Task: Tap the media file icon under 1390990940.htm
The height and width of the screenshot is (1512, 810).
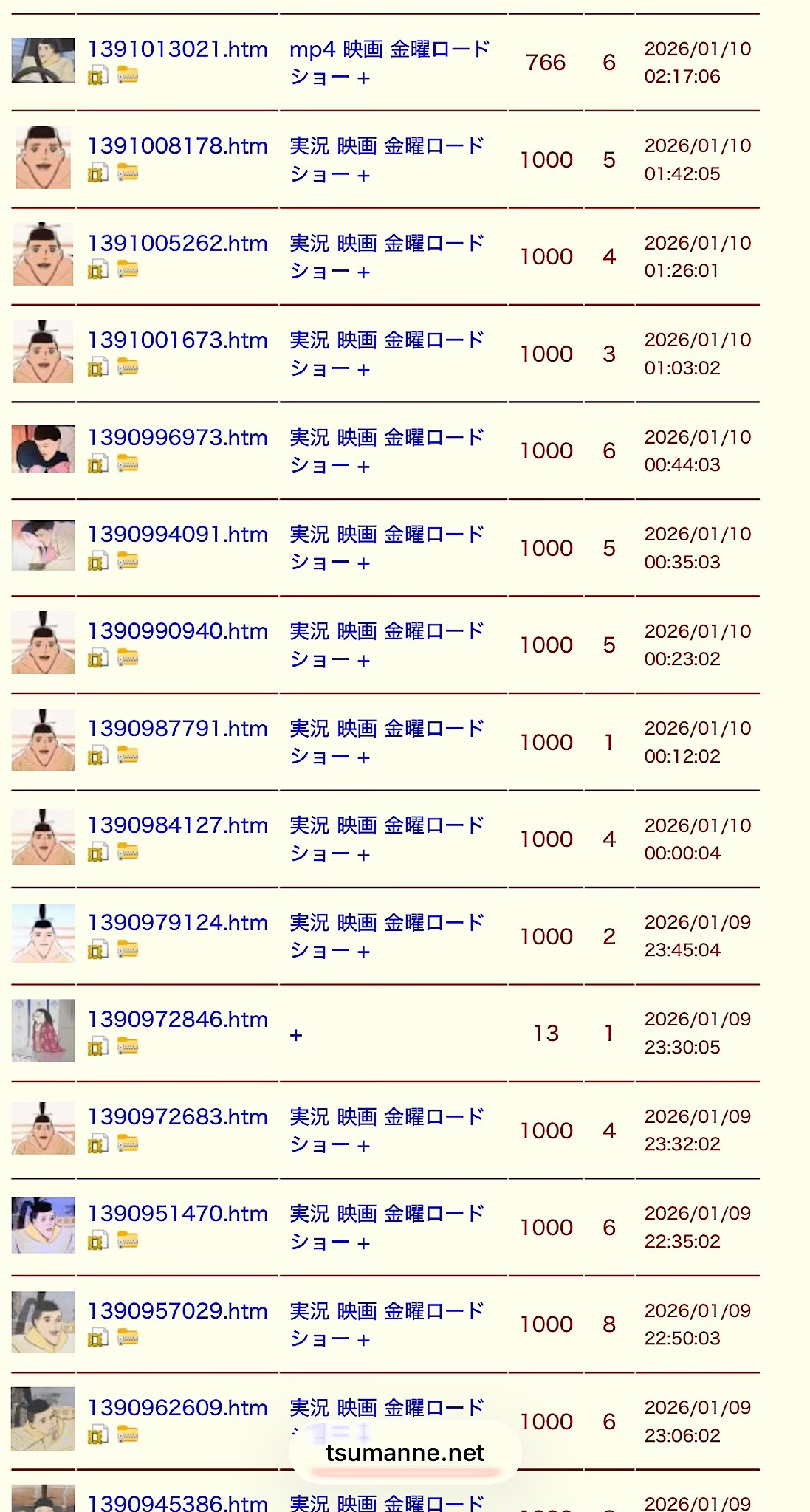Action: click(98, 658)
